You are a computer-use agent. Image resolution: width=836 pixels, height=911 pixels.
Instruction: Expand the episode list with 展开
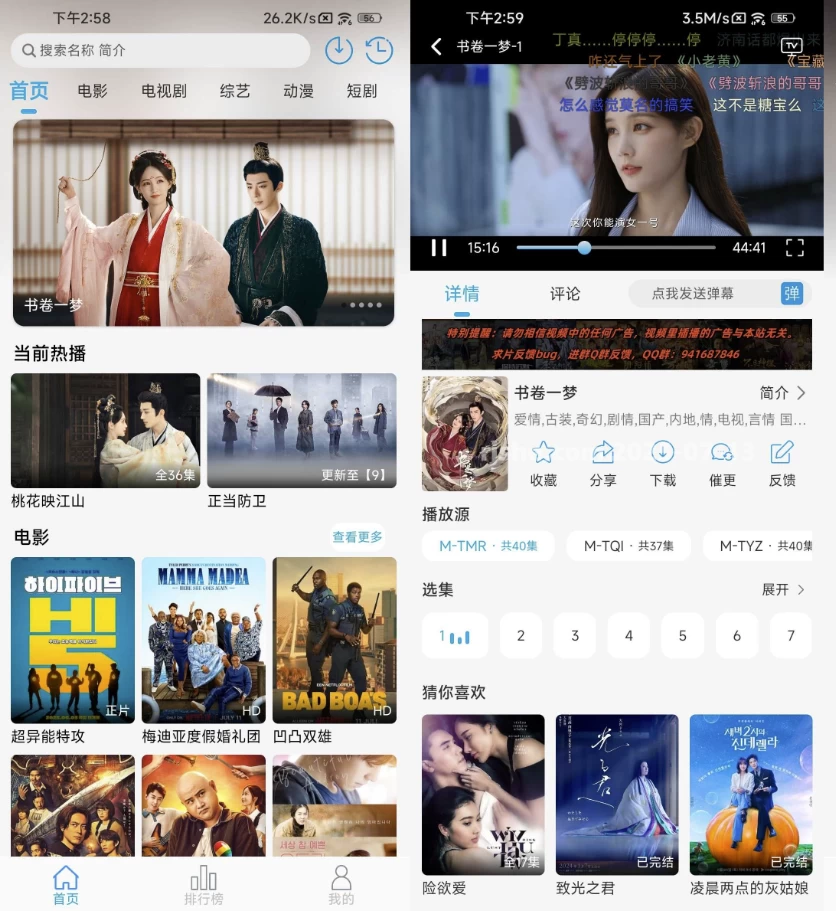click(783, 590)
